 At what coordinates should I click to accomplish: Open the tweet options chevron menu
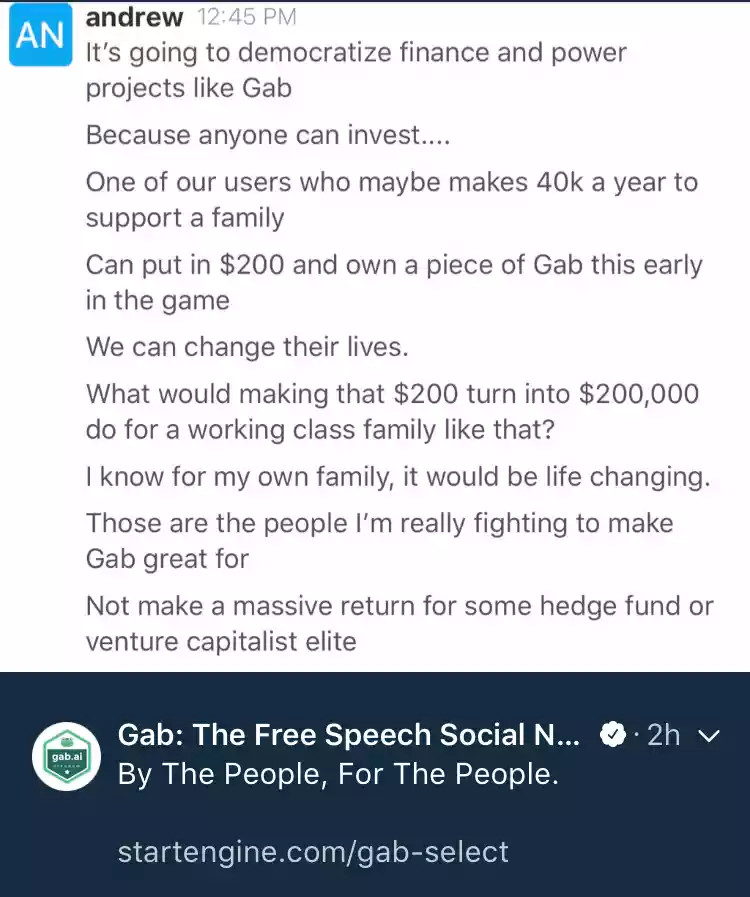click(708, 736)
